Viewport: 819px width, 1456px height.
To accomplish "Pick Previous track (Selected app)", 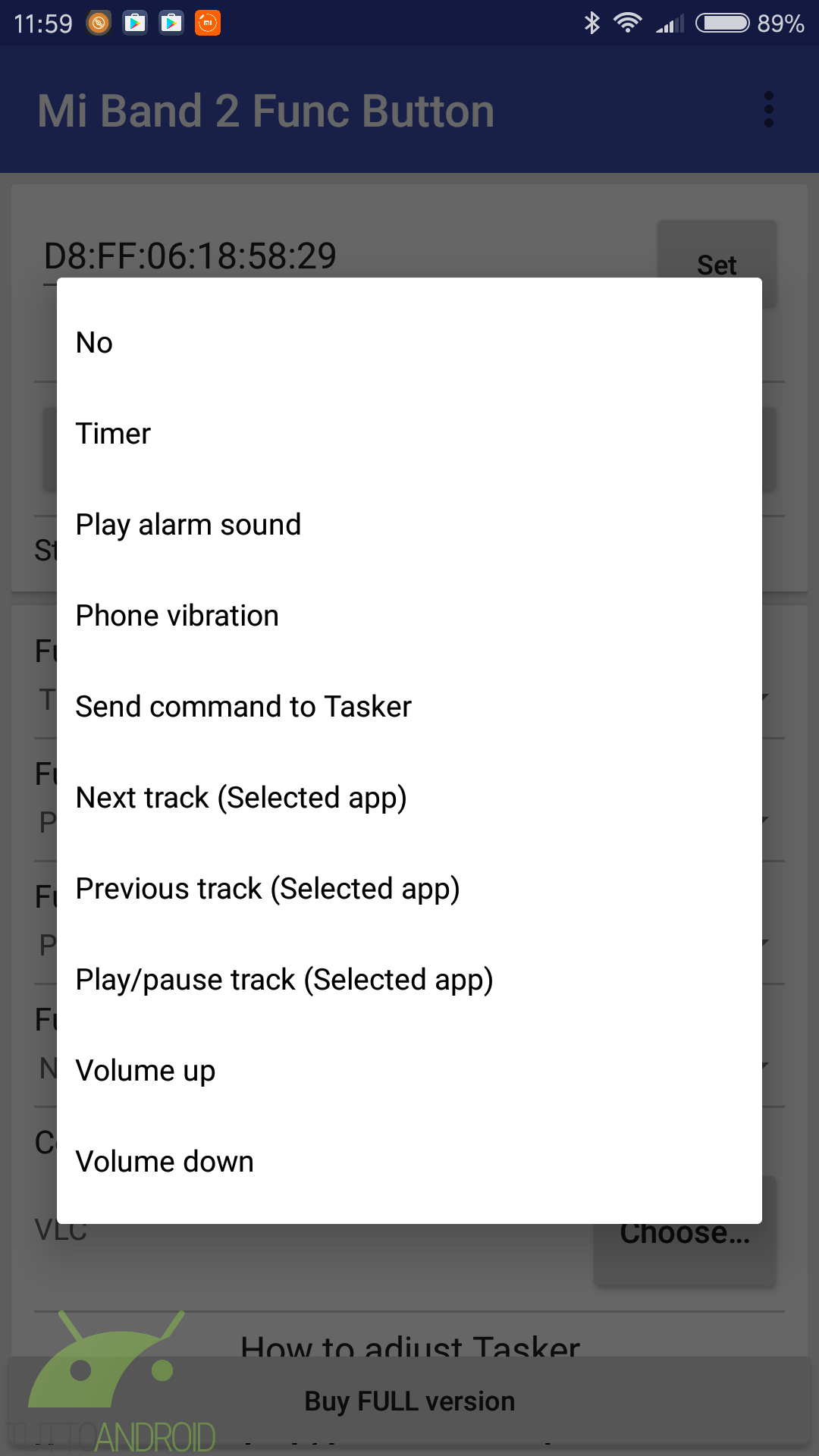I will pos(409,889).
